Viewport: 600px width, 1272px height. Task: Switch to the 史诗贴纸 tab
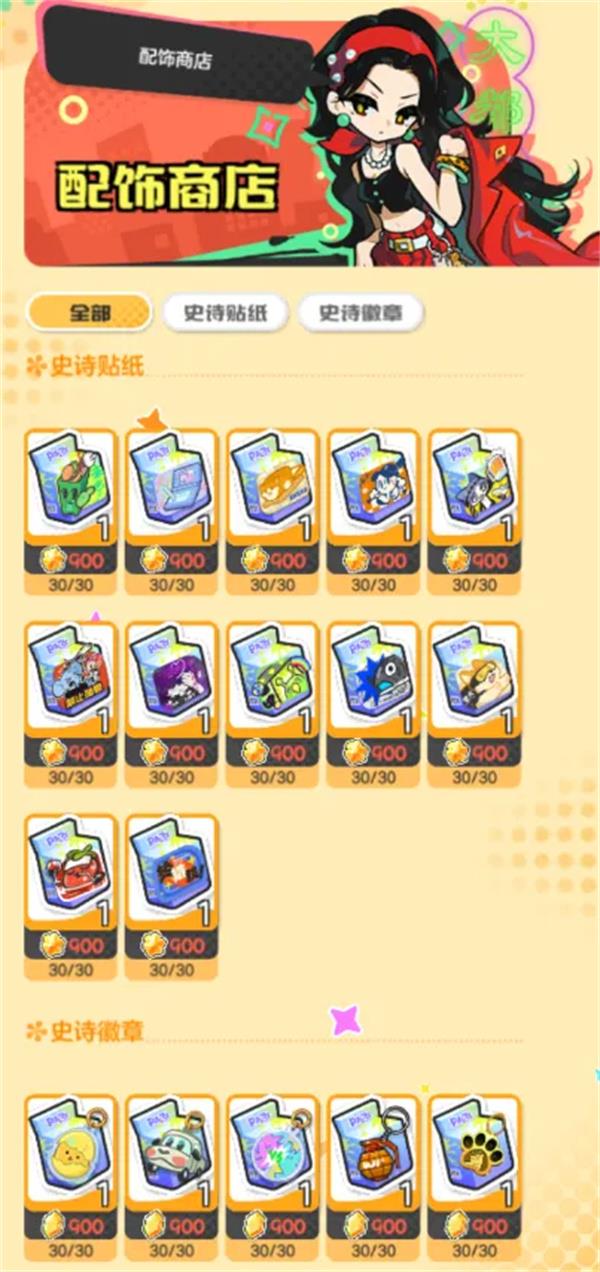click(x=225, y=313)
